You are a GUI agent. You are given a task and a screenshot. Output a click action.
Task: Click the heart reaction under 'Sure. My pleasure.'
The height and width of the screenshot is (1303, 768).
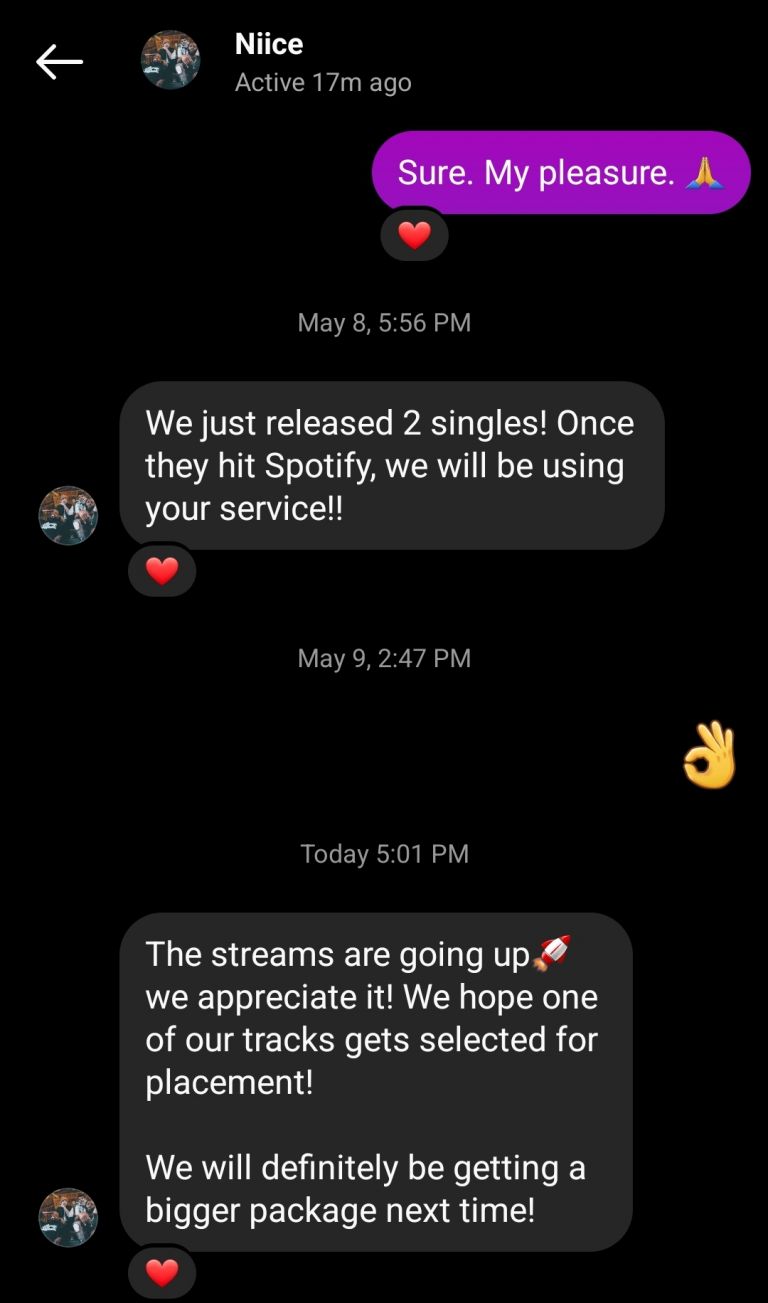coord(413,235)
